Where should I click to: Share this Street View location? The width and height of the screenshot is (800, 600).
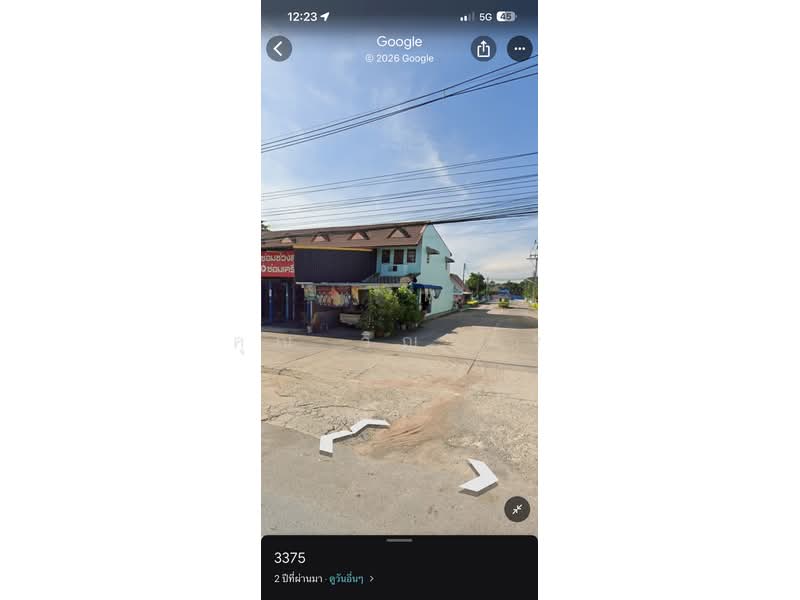click(x=483, y=48)
